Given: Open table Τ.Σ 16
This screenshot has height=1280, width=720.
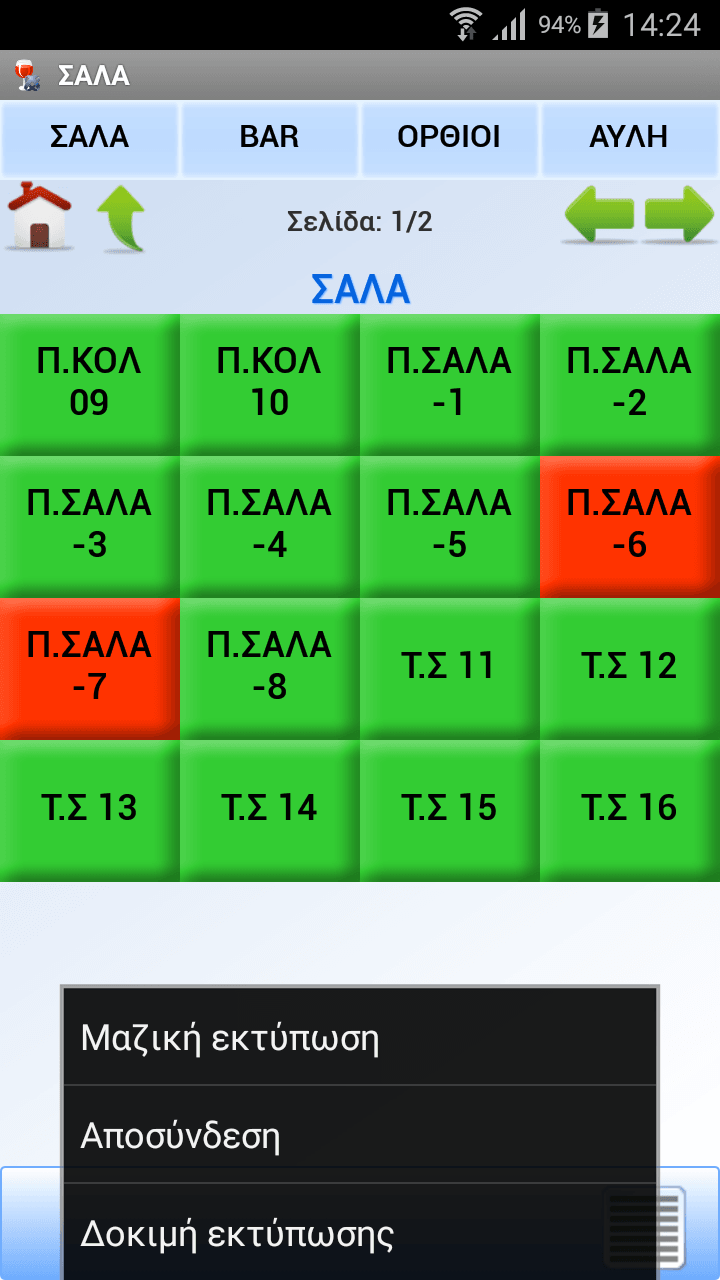Looking at the screenshot, I should tap(629, 809).
